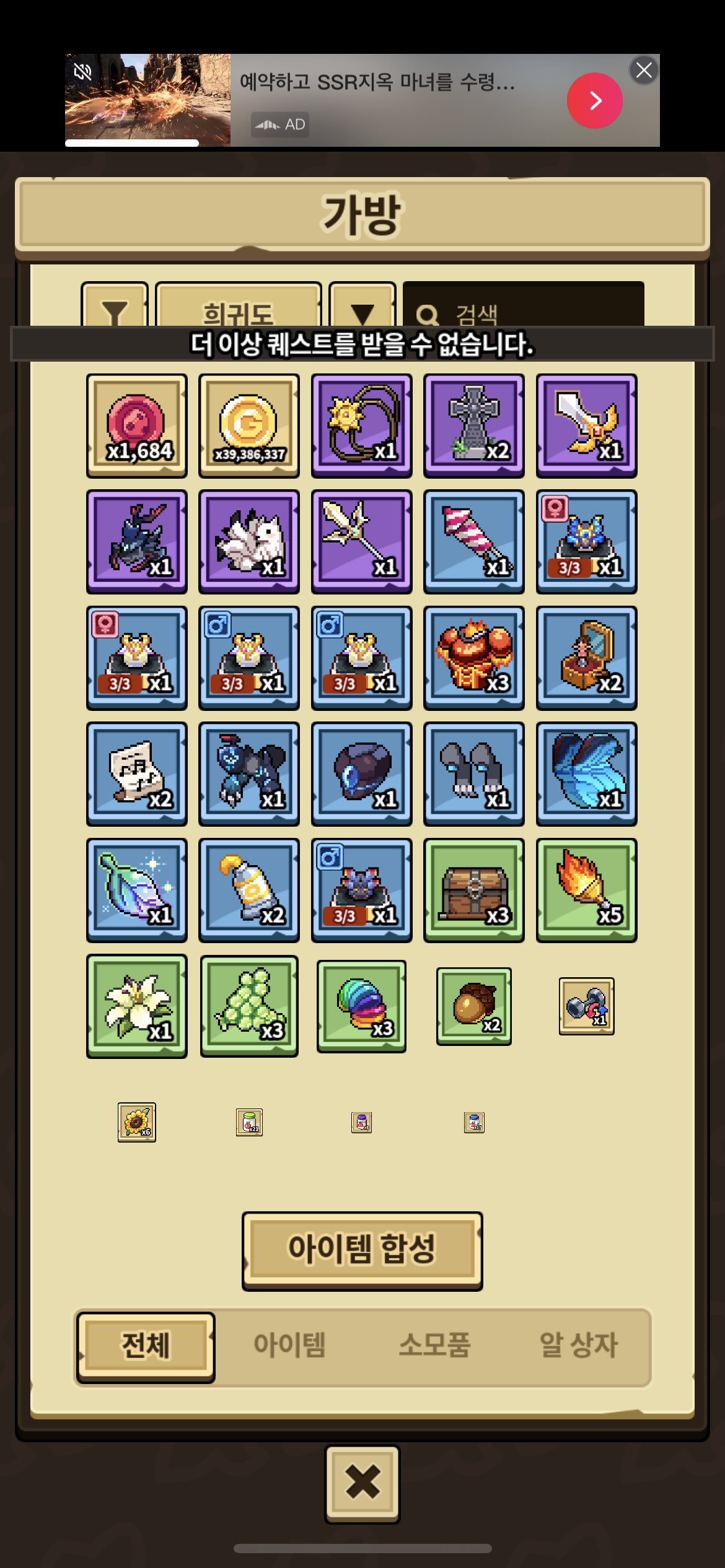Switch to the 알 상자 tab

point(579,1345)
